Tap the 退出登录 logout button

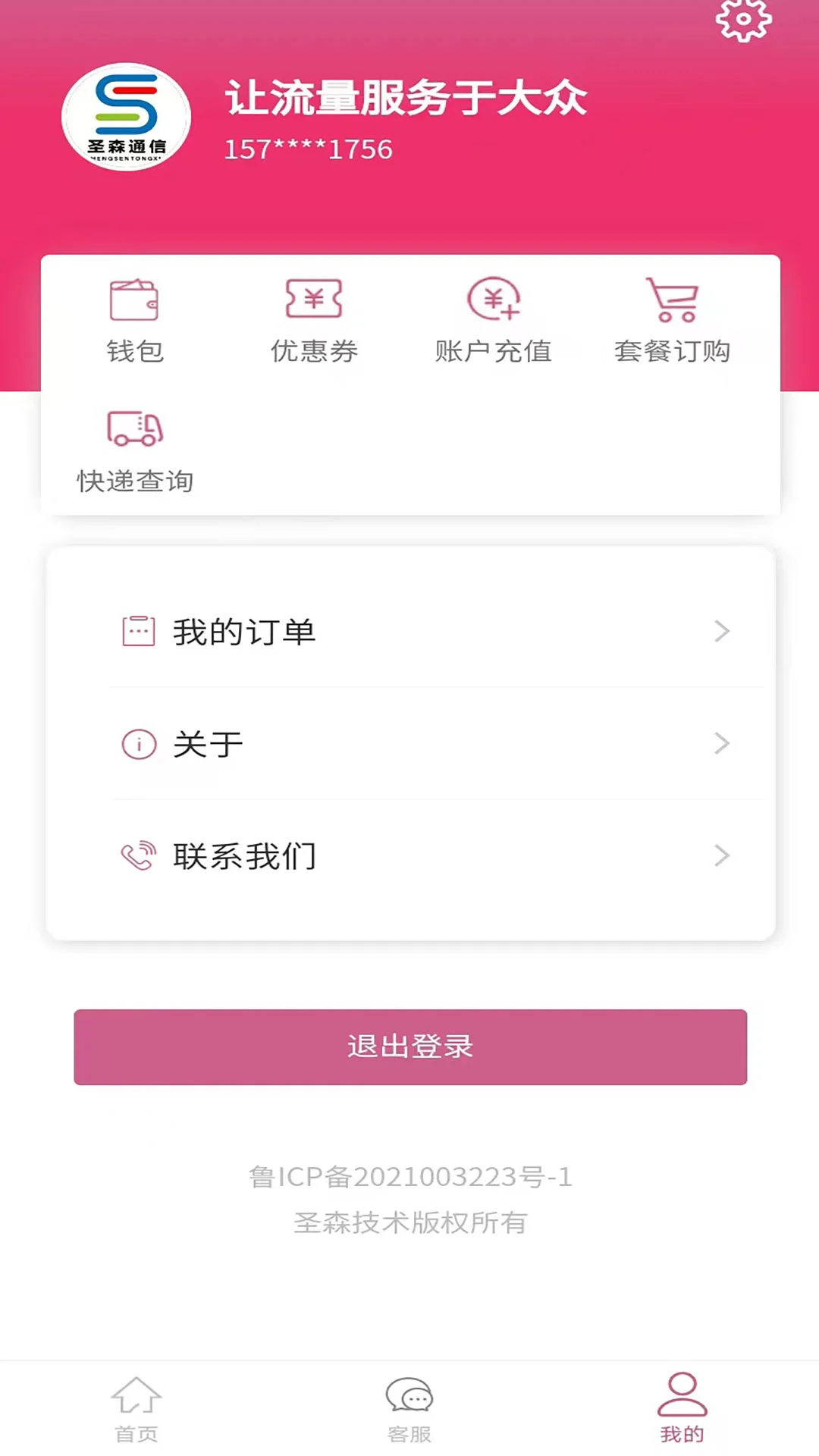(x=410, y=1046)
